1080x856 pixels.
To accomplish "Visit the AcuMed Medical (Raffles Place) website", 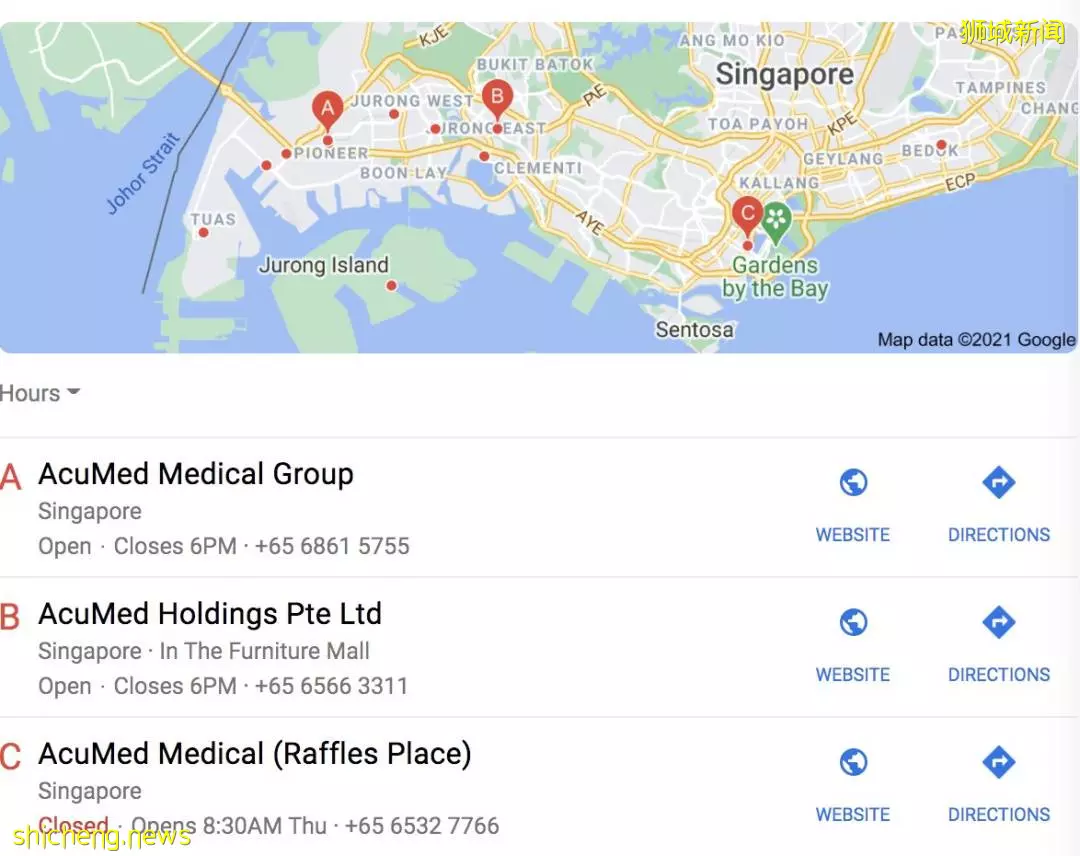I will pos(853,785).
